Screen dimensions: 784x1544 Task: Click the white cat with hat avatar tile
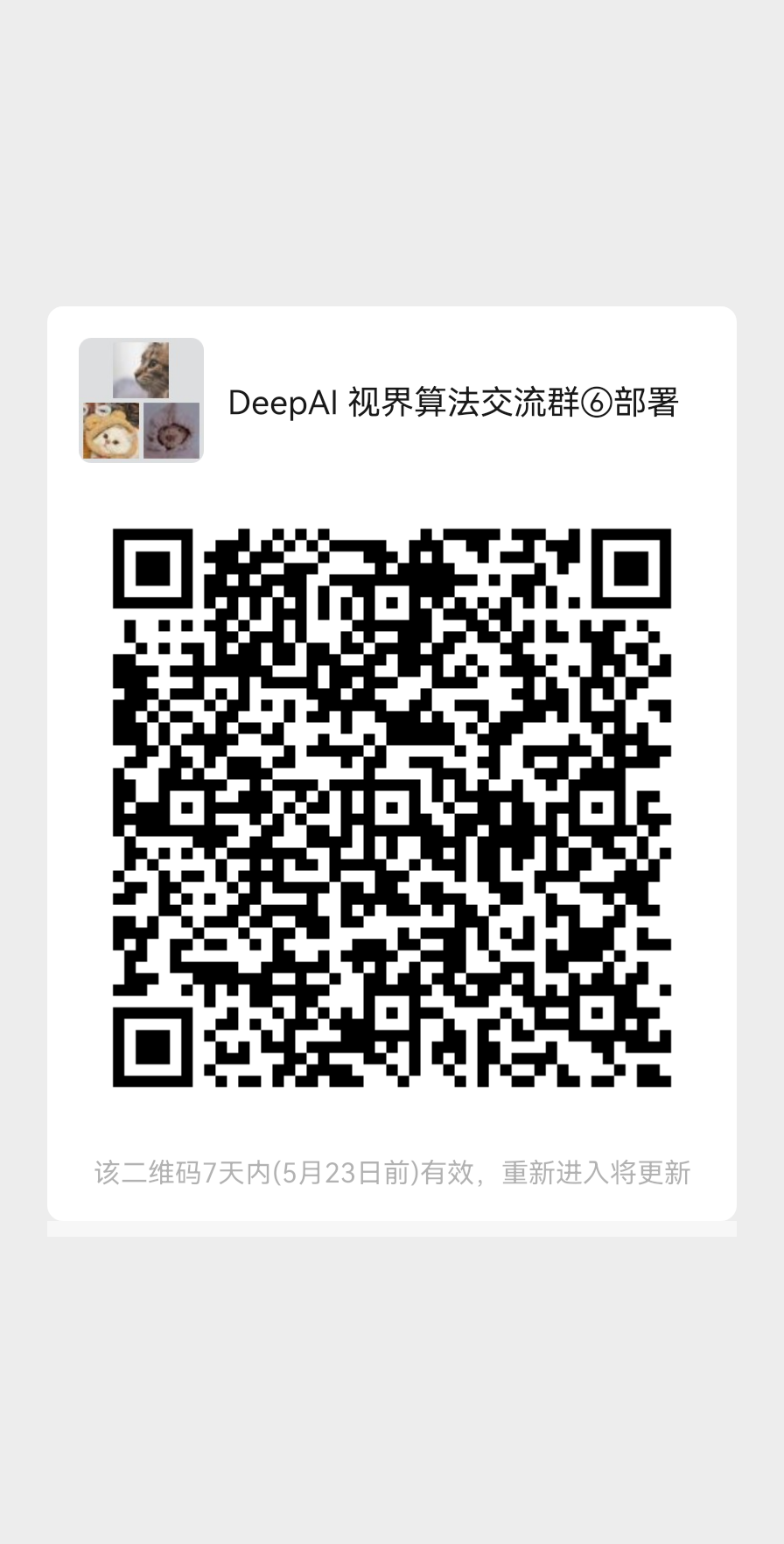tap(110, 432)
